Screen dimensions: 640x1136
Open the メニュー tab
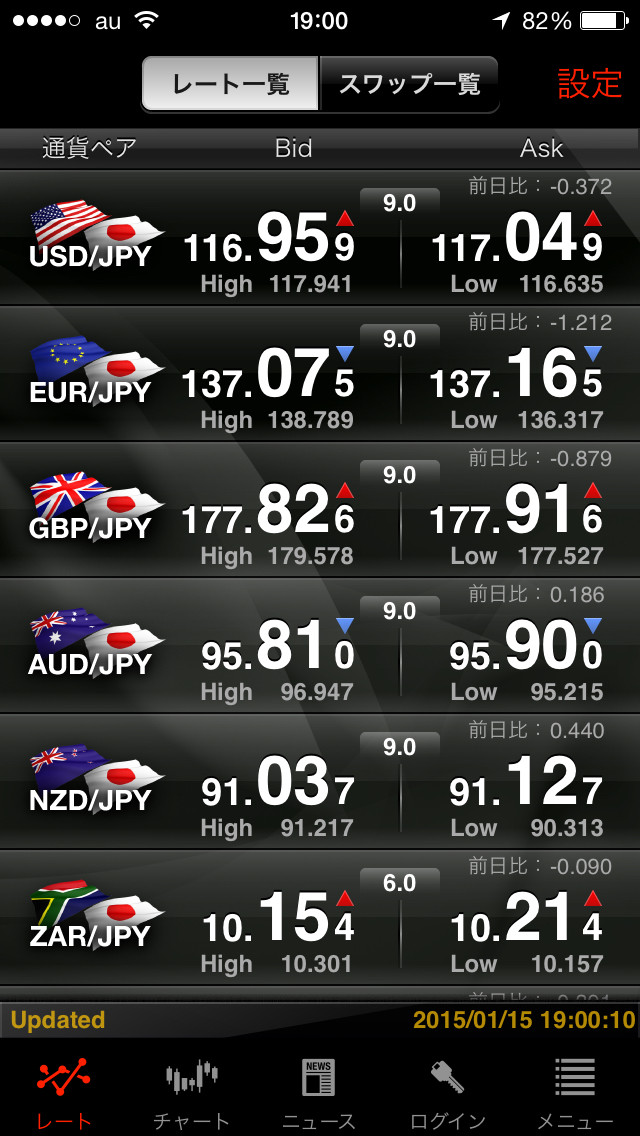[575, 1092]
